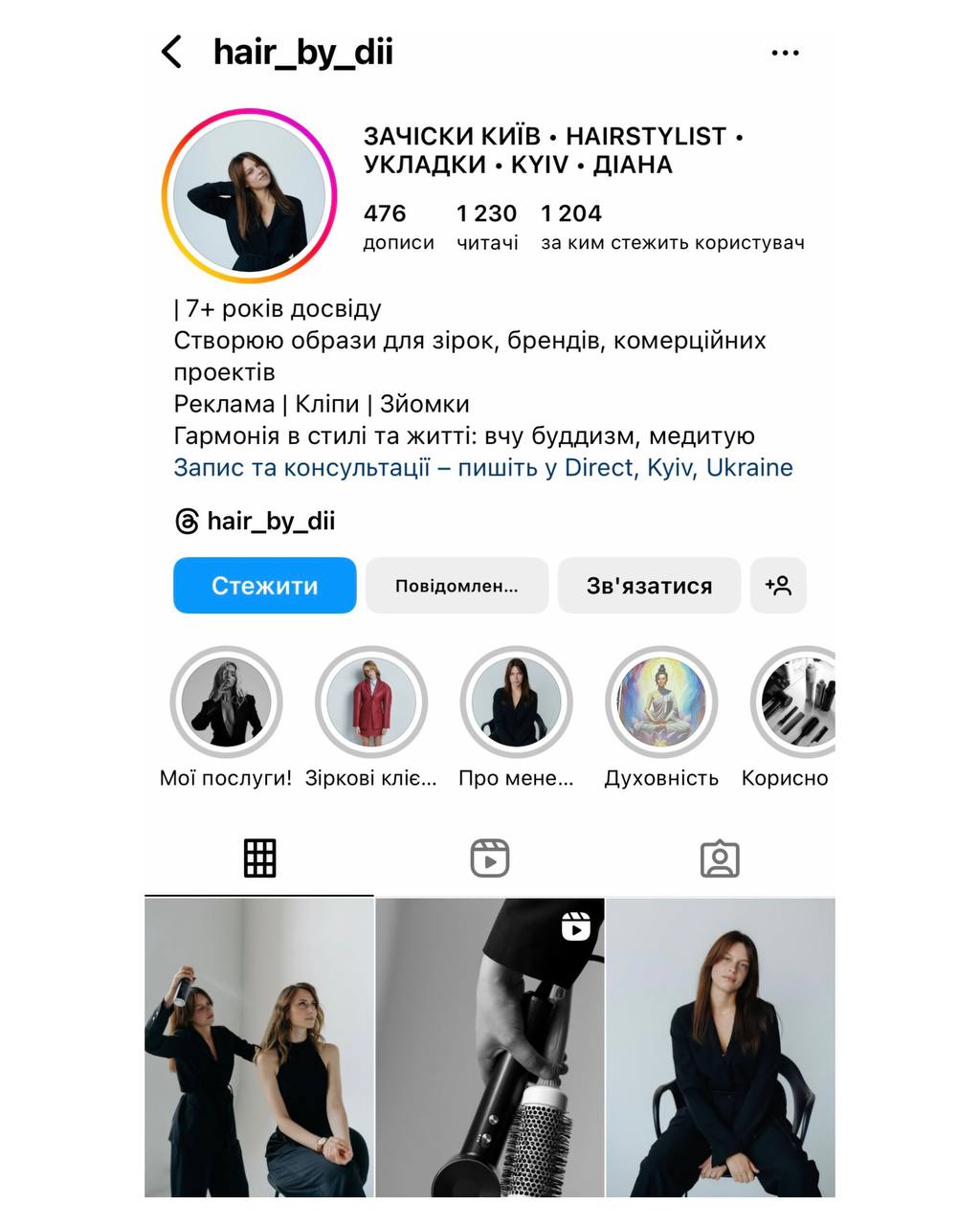
Task: Open the Духовність highlight
Action: pyautogui.click(x=661, y=702)
